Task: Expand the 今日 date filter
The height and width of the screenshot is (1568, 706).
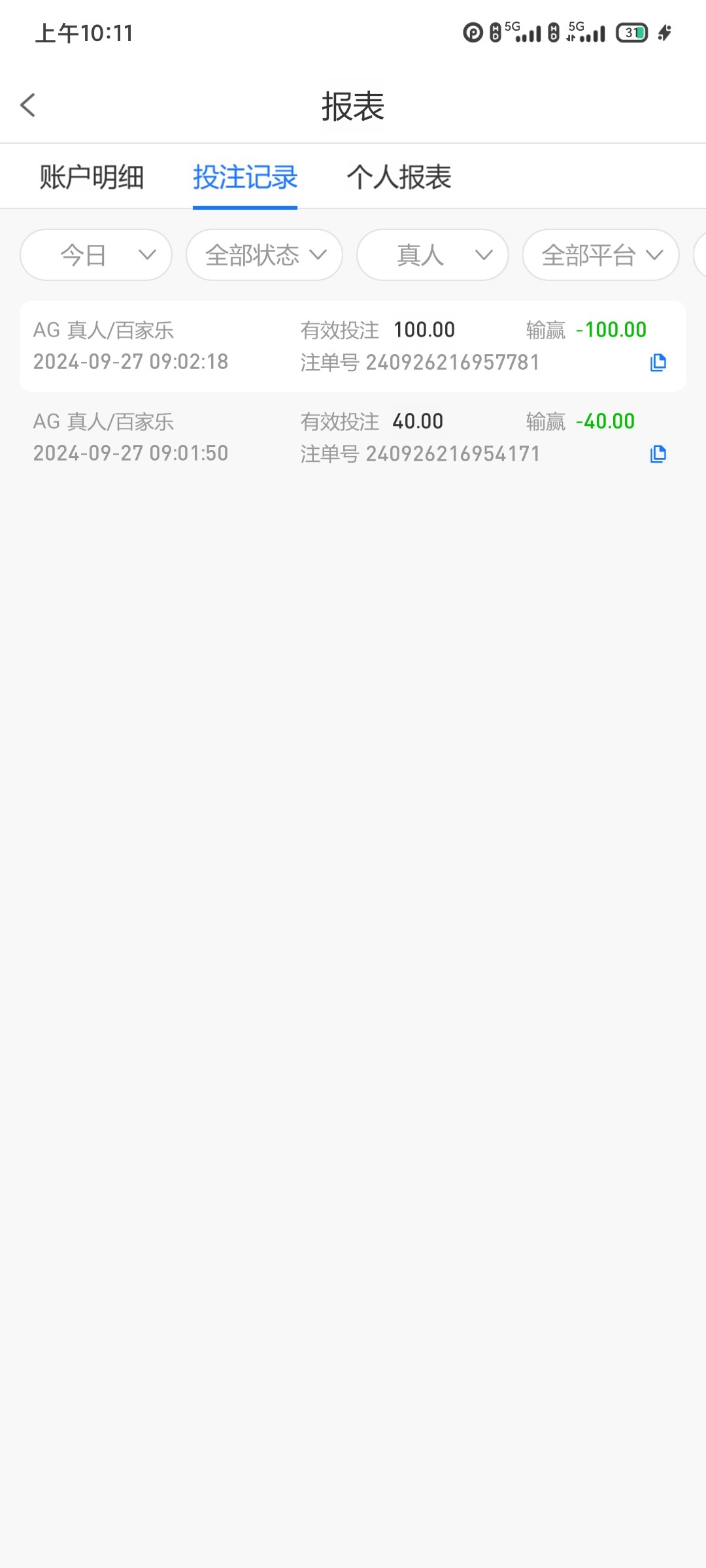Action: point(96,255)
